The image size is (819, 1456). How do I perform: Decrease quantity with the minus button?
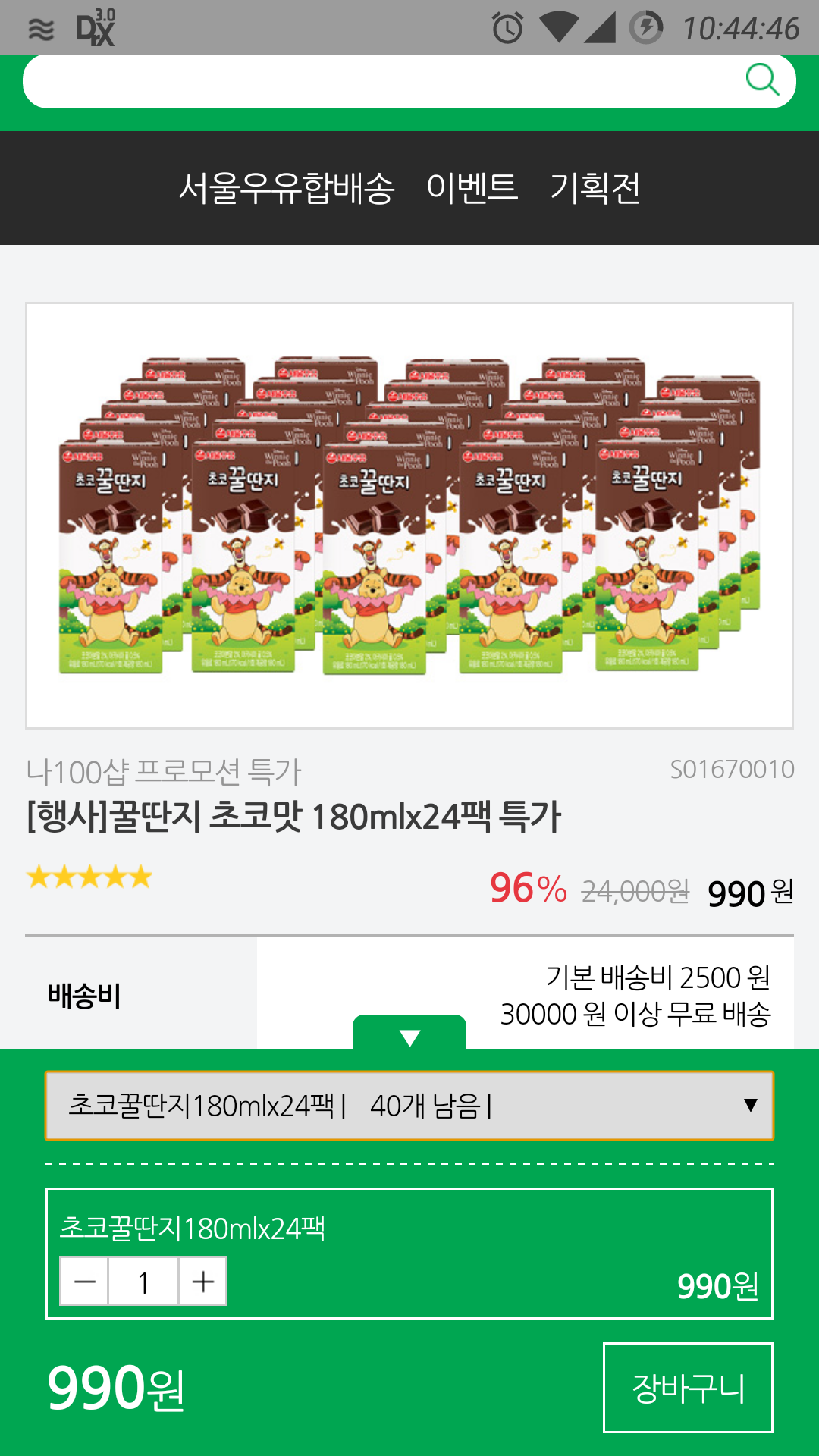point(85,1282)
